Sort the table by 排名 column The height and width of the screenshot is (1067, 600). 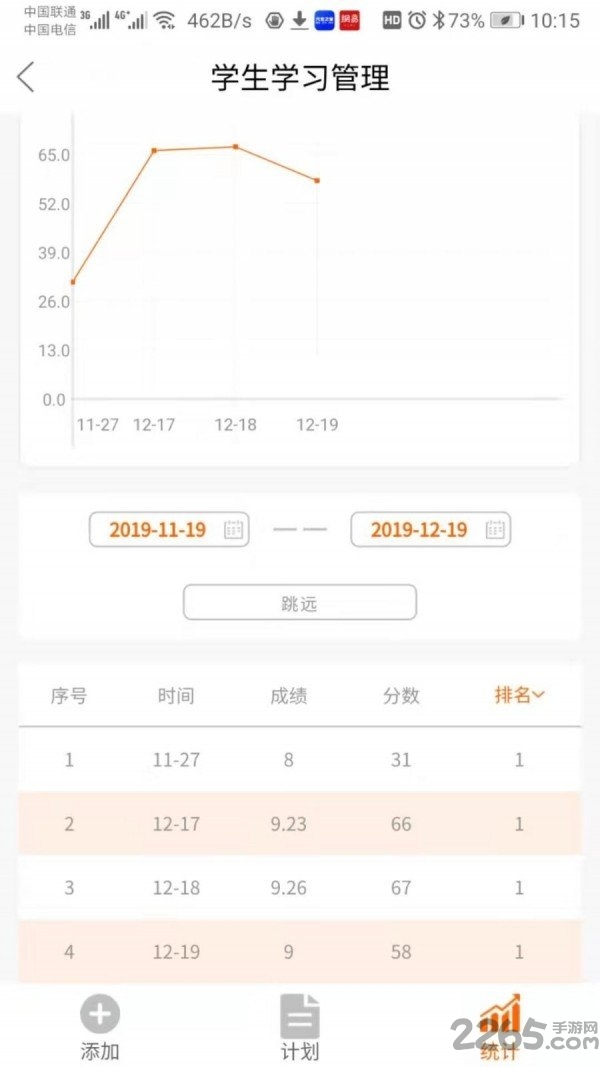(x=519, y=695)
